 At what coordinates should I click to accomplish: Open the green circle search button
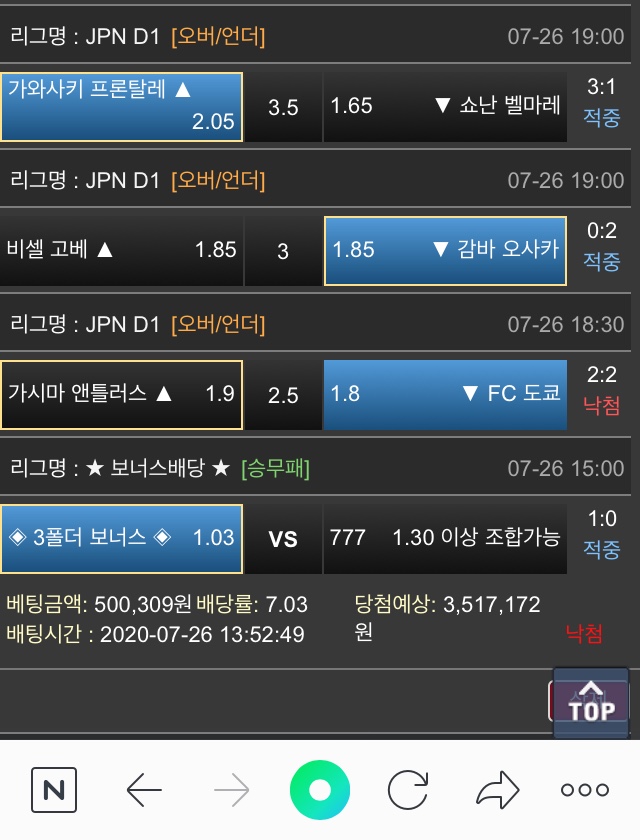coord(320,790)
